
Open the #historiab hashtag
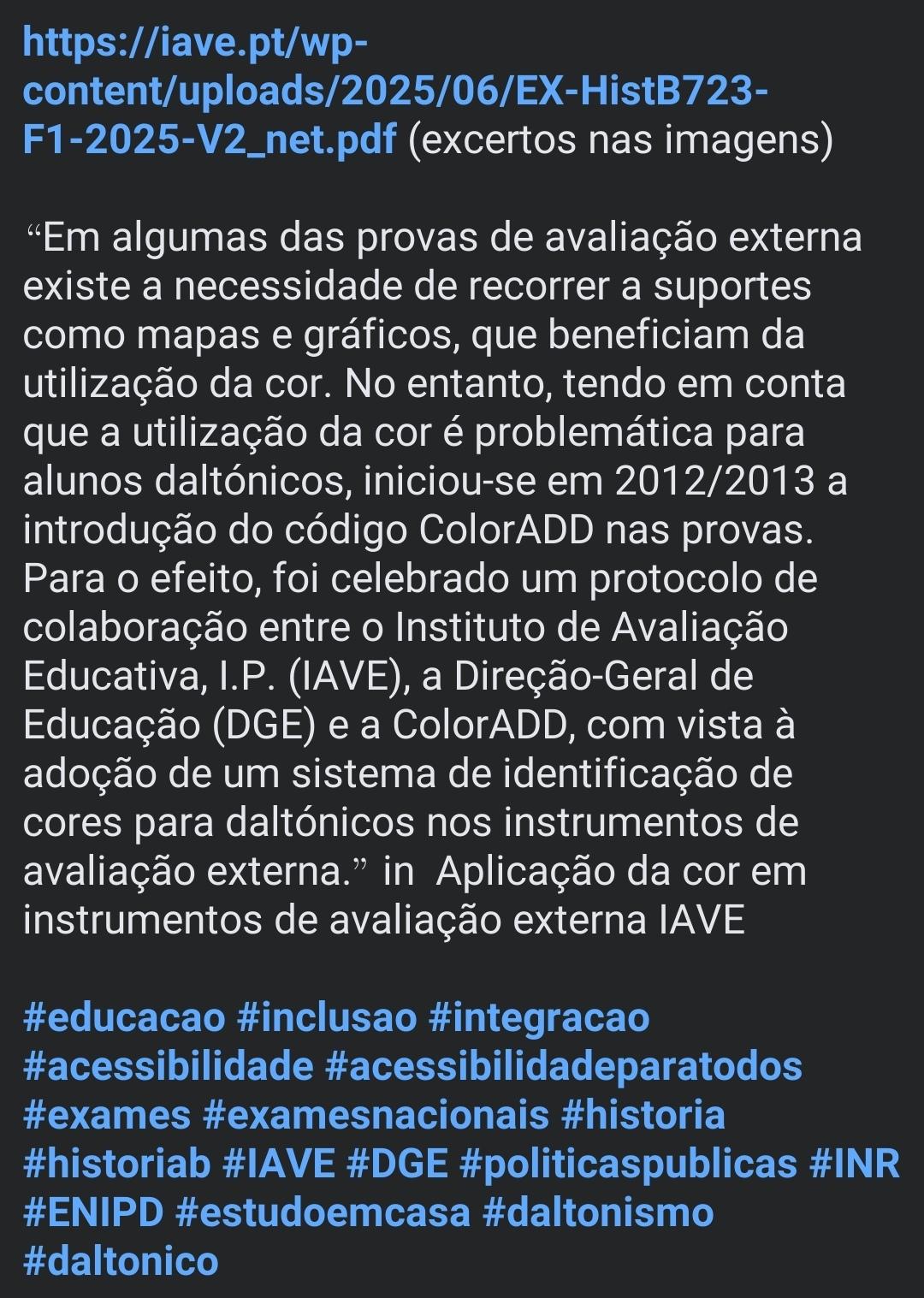(116, 1165)
